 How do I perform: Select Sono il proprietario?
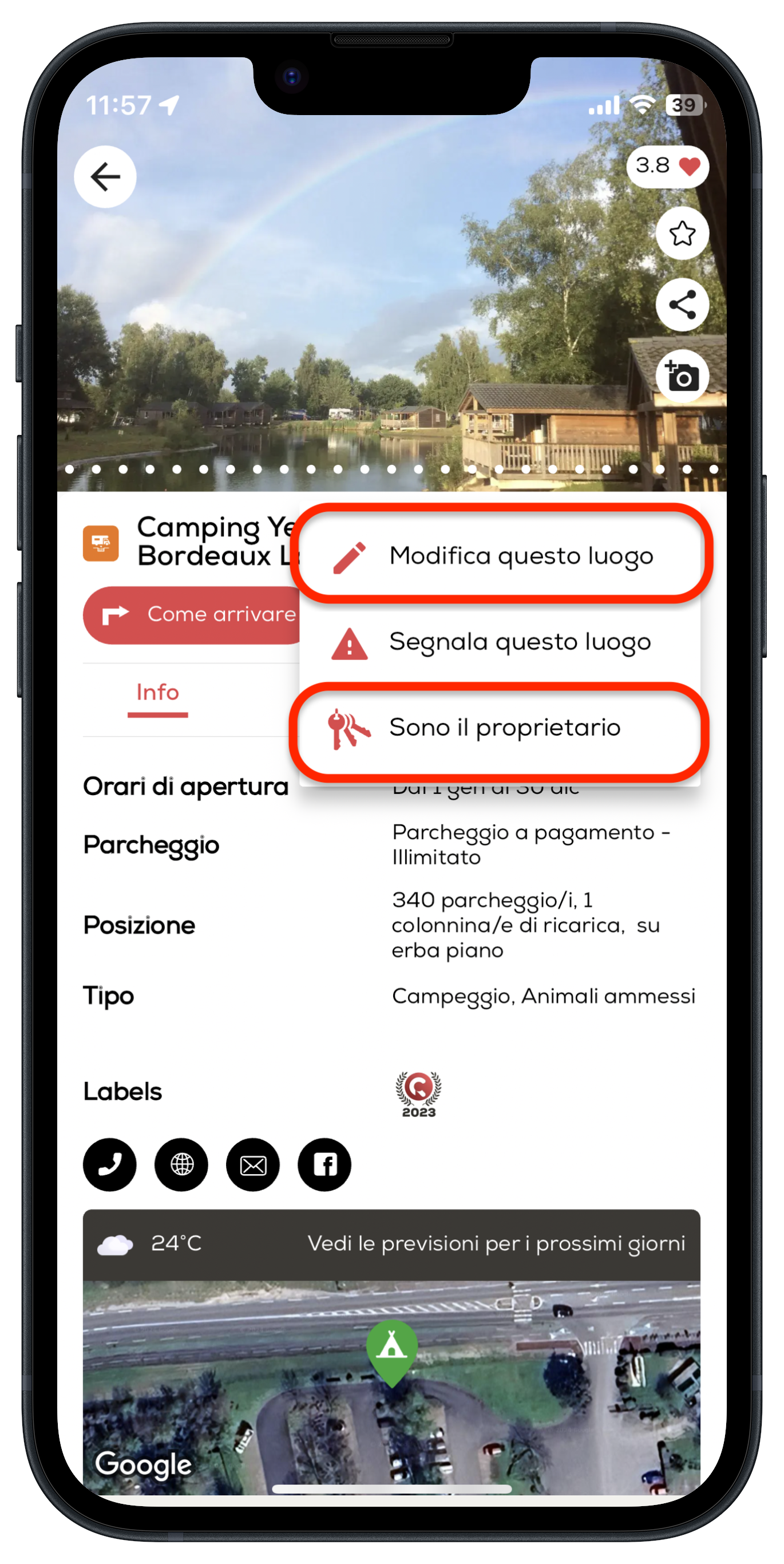(500, 728)
